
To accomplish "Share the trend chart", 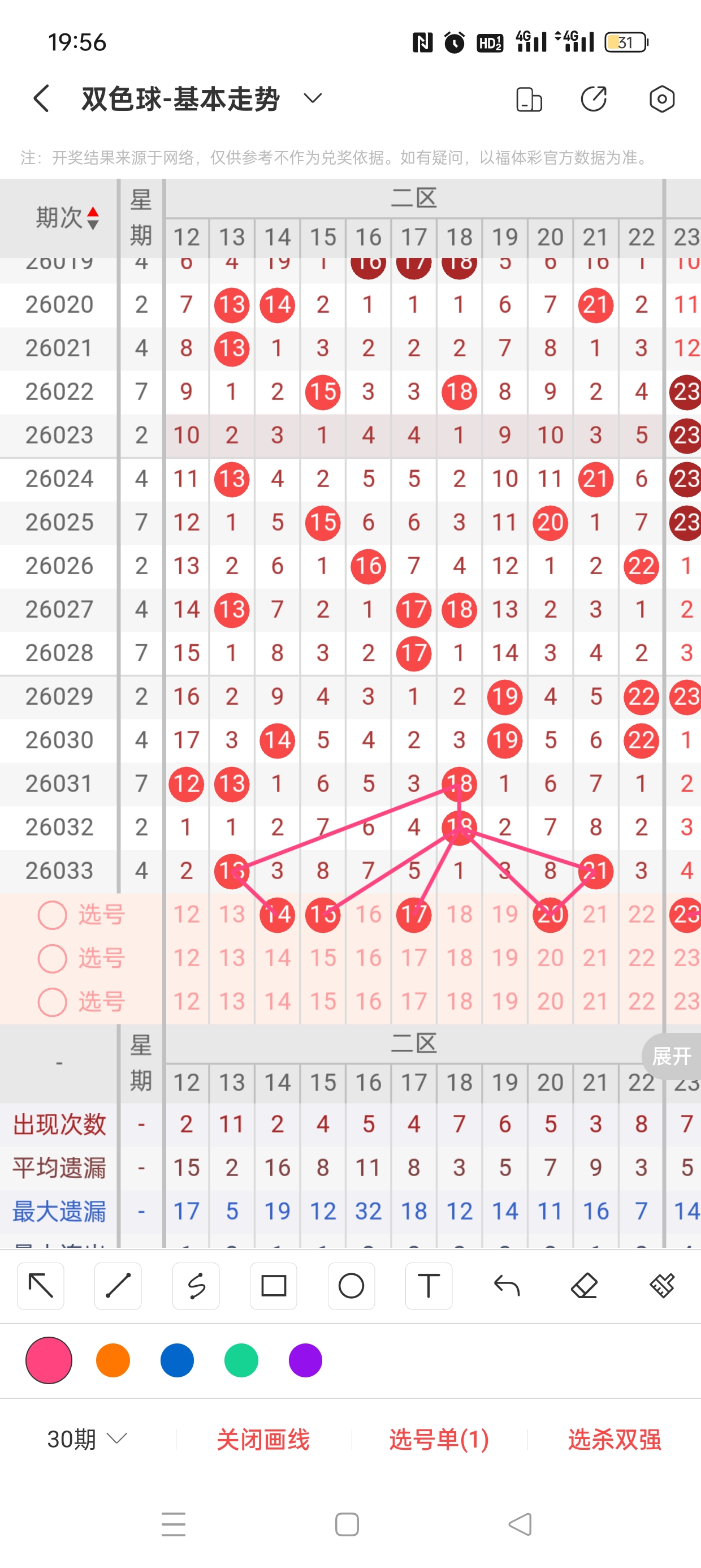I will tap(594, 99).
